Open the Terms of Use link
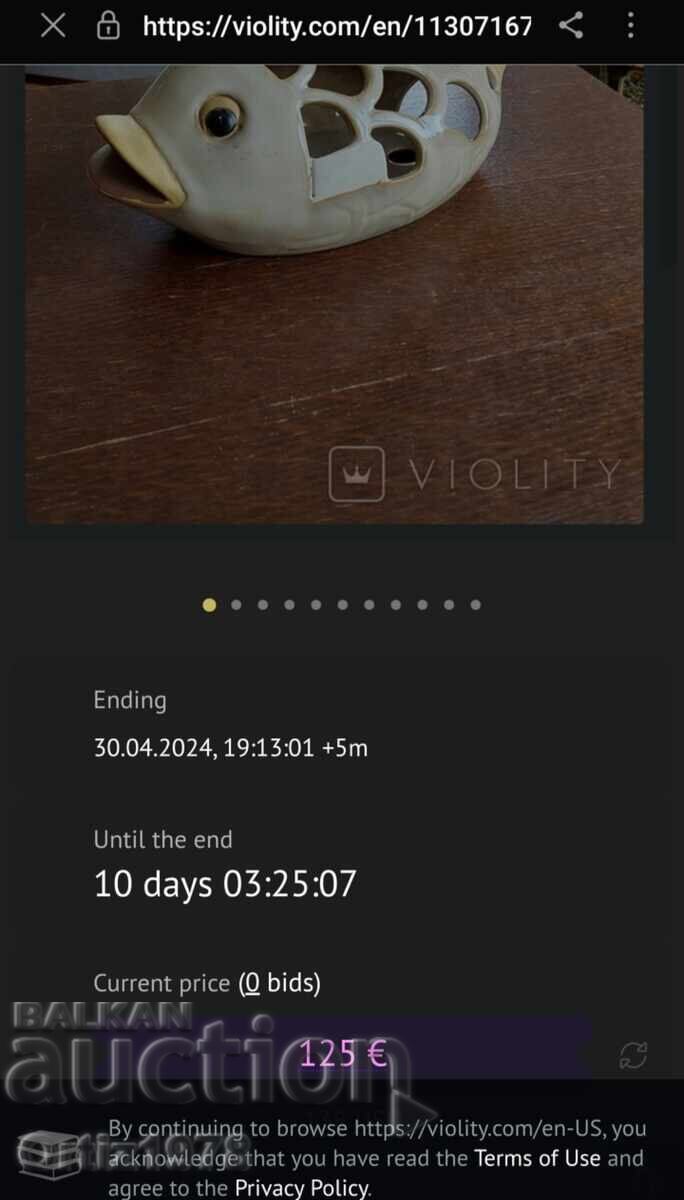The height and width of the screenshot is (1200, 684). [537, 1159]
